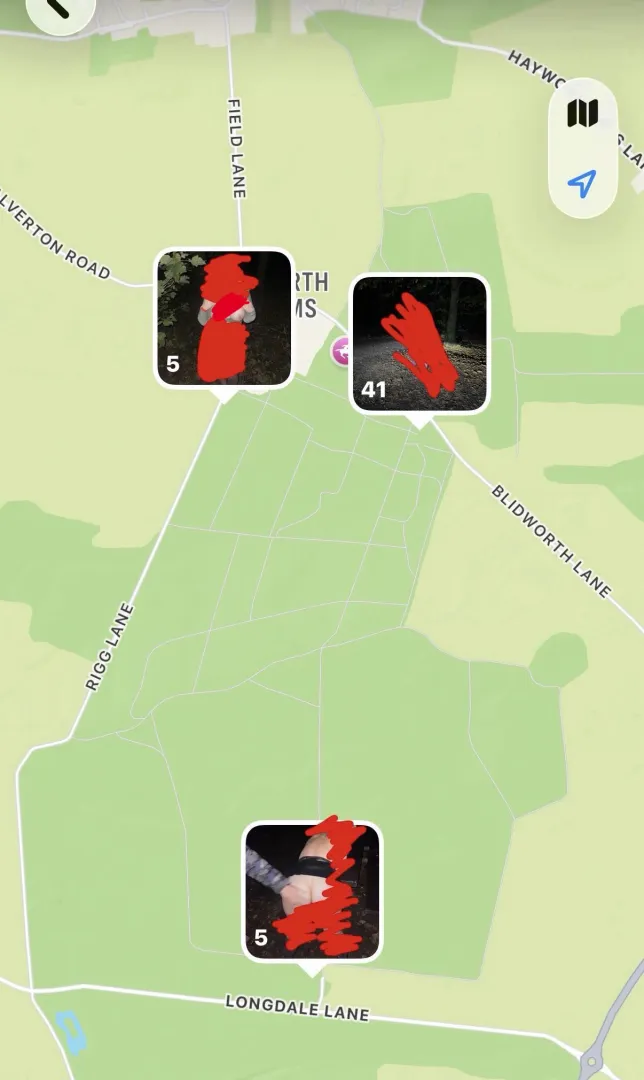Change the map mode
This screenshot has height=1080, width=644.
point(582,113)
